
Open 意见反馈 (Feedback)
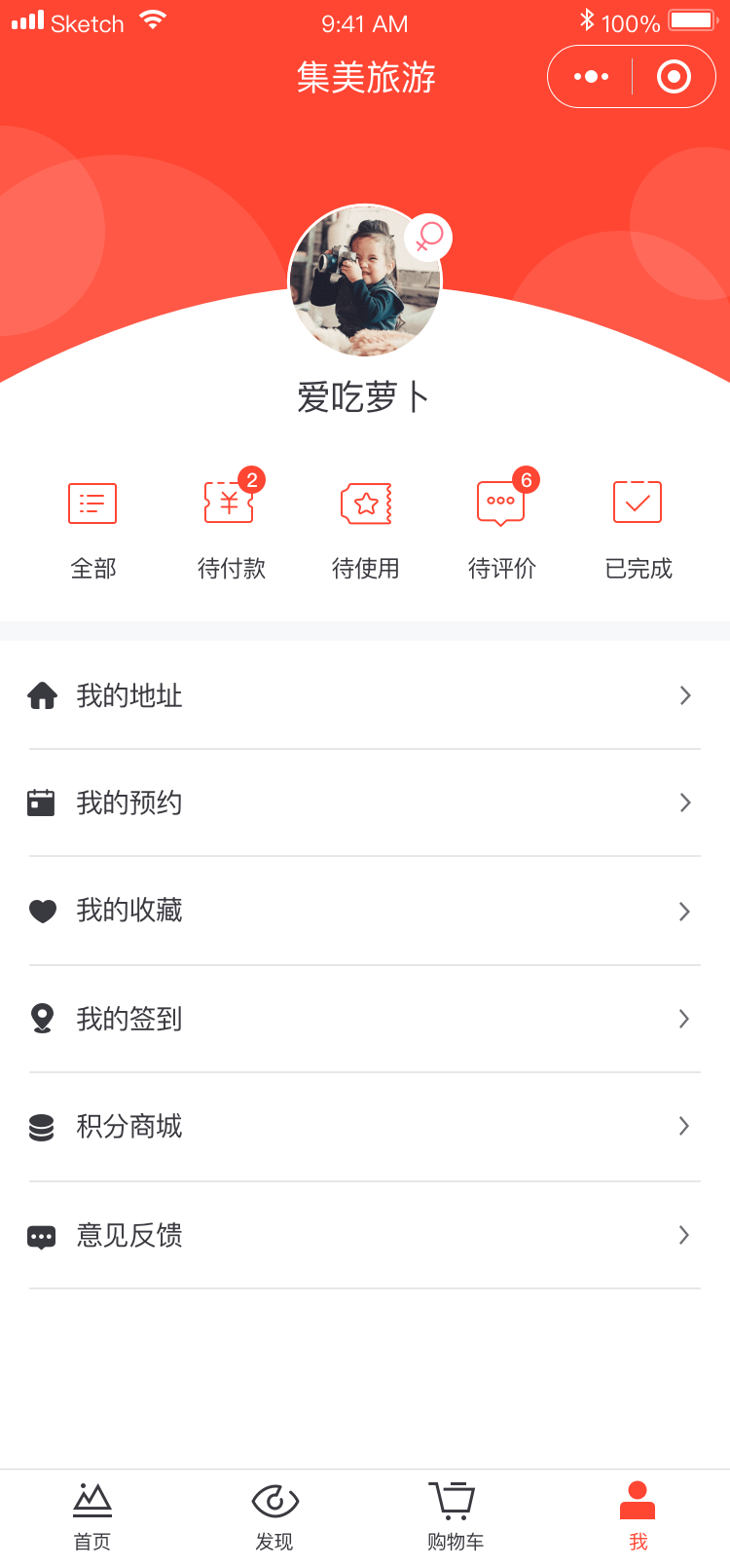tap(365, 1235)
